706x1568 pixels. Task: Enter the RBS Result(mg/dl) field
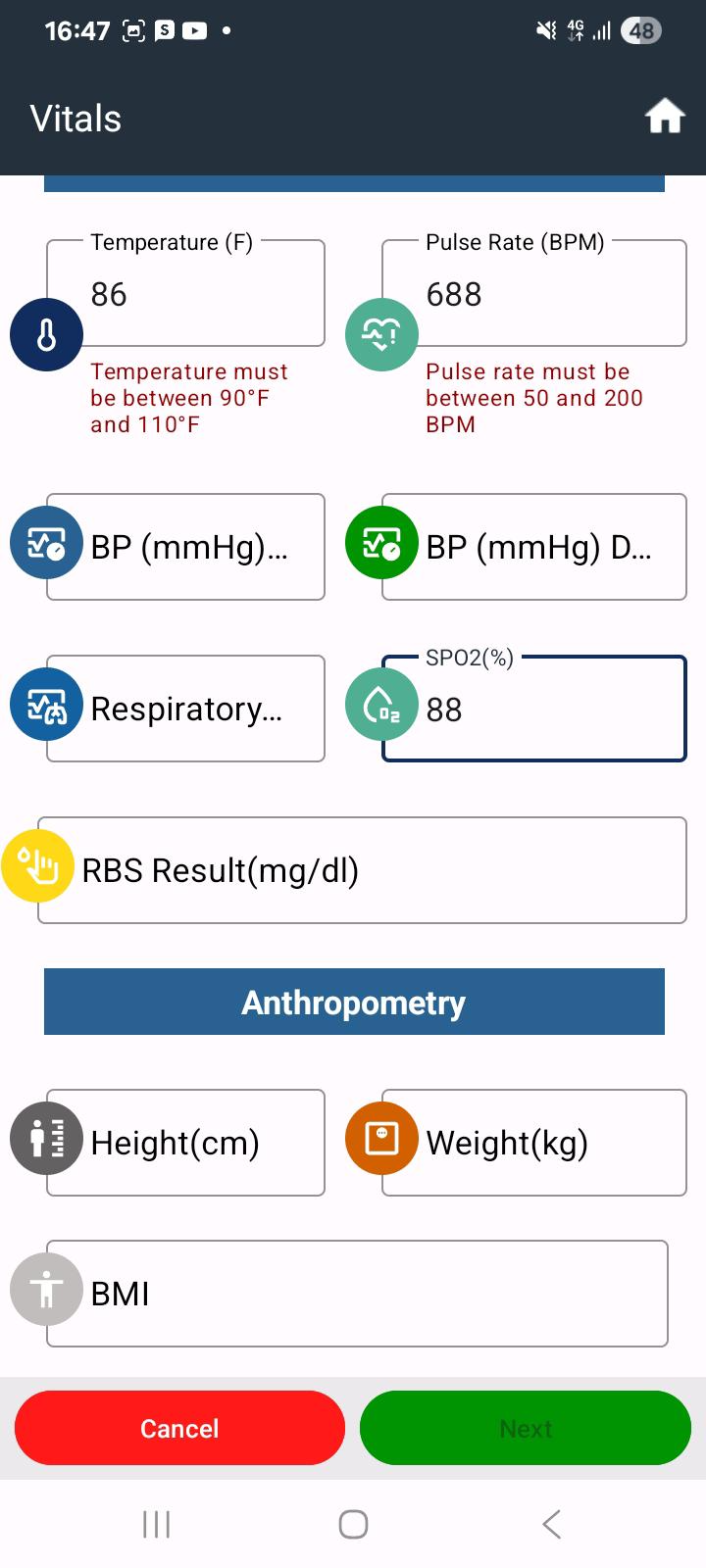[x=362, y=870]
